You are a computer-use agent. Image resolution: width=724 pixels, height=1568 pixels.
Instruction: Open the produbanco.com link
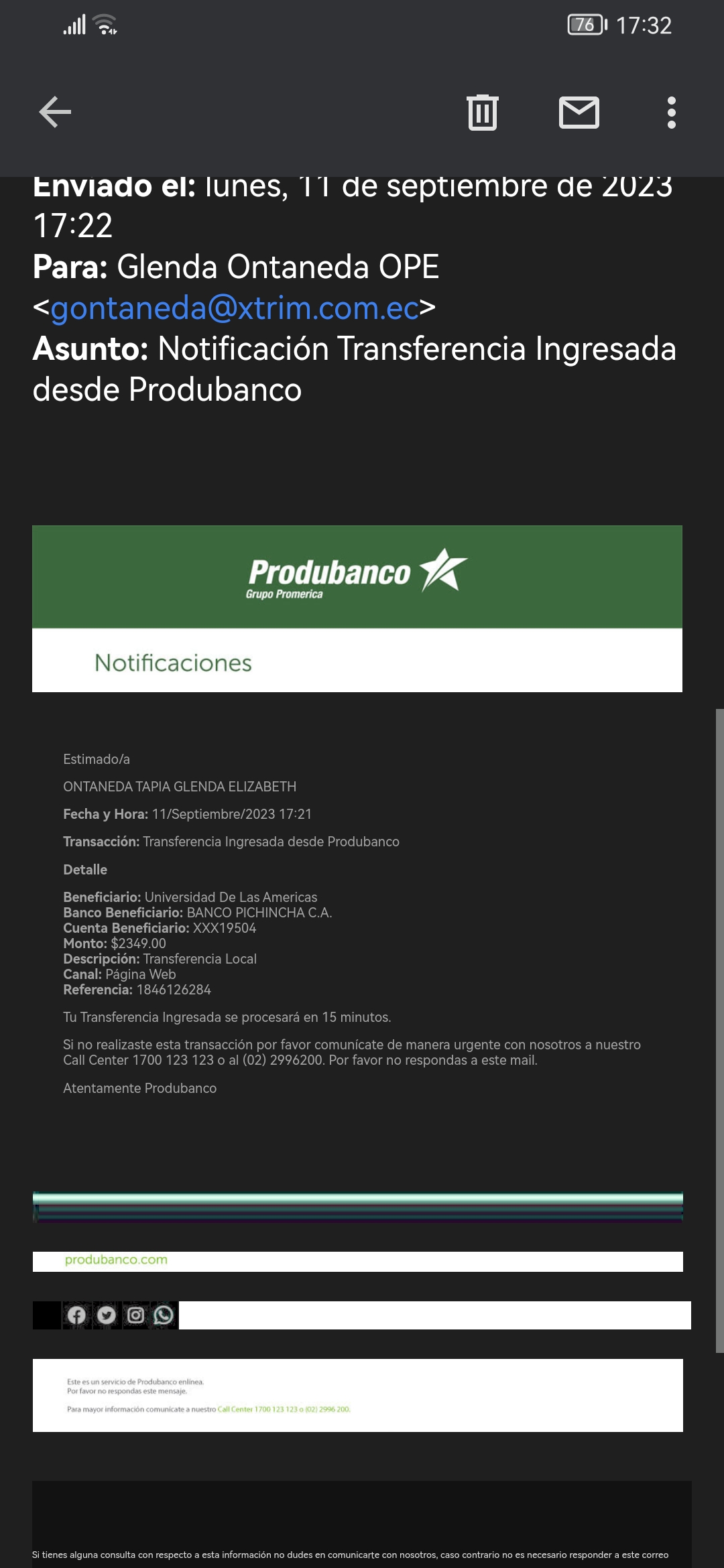(116, 1260)
